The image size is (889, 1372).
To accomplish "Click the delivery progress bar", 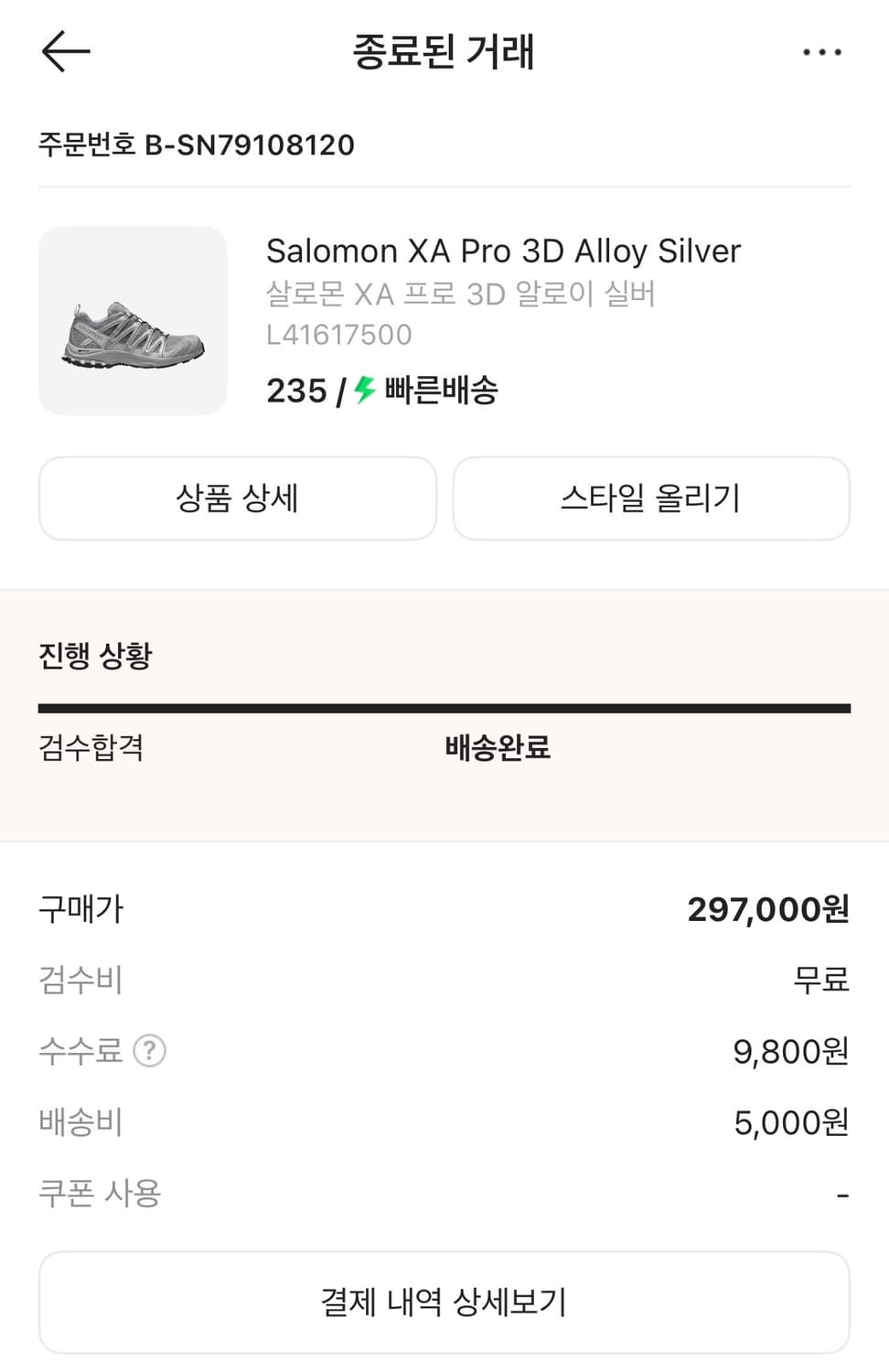I will pos(444,705).
